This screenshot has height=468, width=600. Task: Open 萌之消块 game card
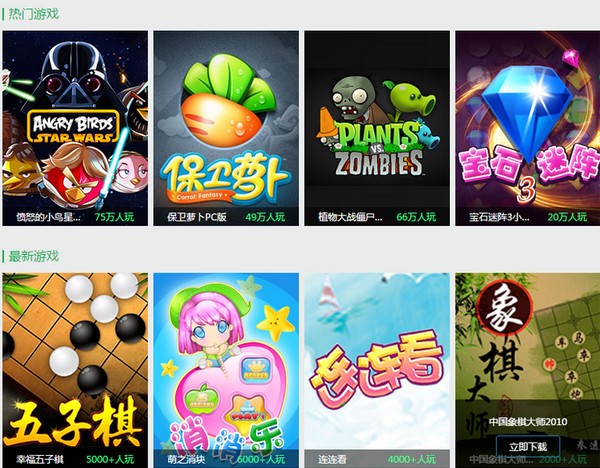226,360
